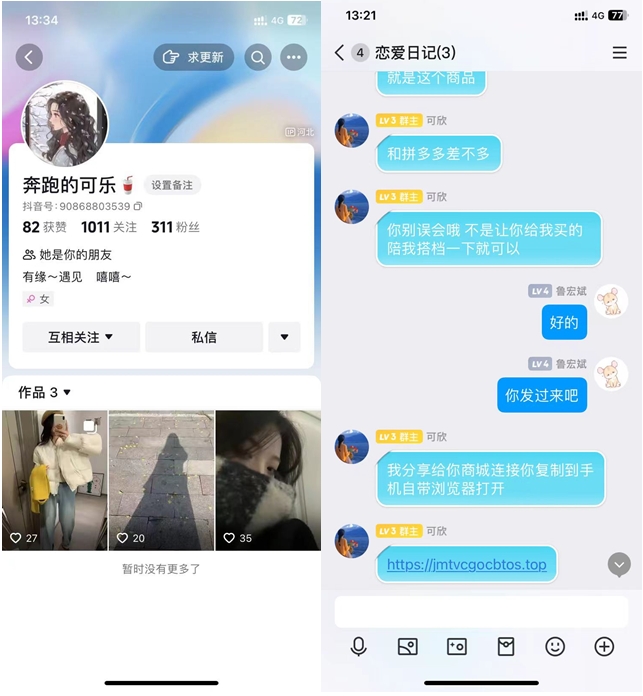
Task: Go back from 恋爱日记 group chat
Action: [x=339, y=53]
